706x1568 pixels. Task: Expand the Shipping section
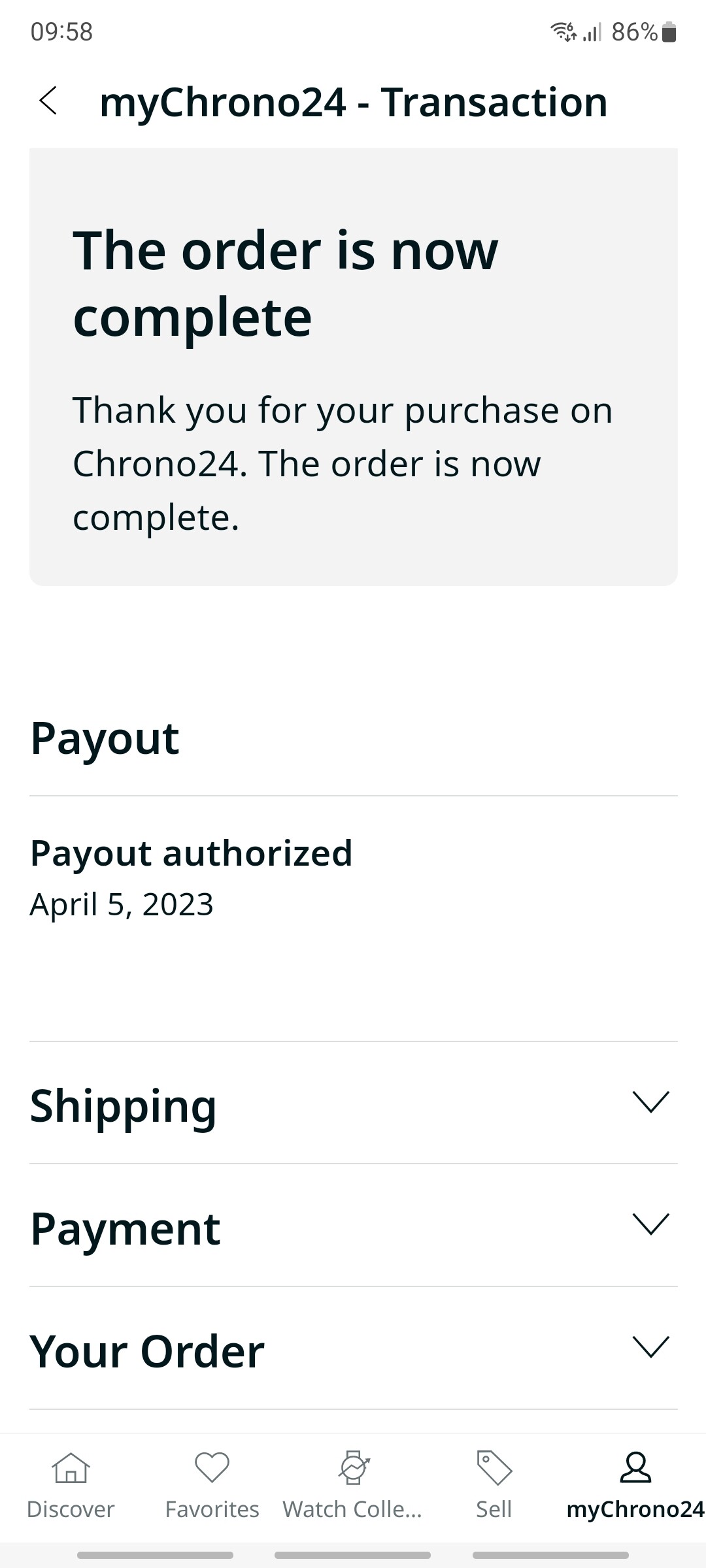tap(353, 1103)
